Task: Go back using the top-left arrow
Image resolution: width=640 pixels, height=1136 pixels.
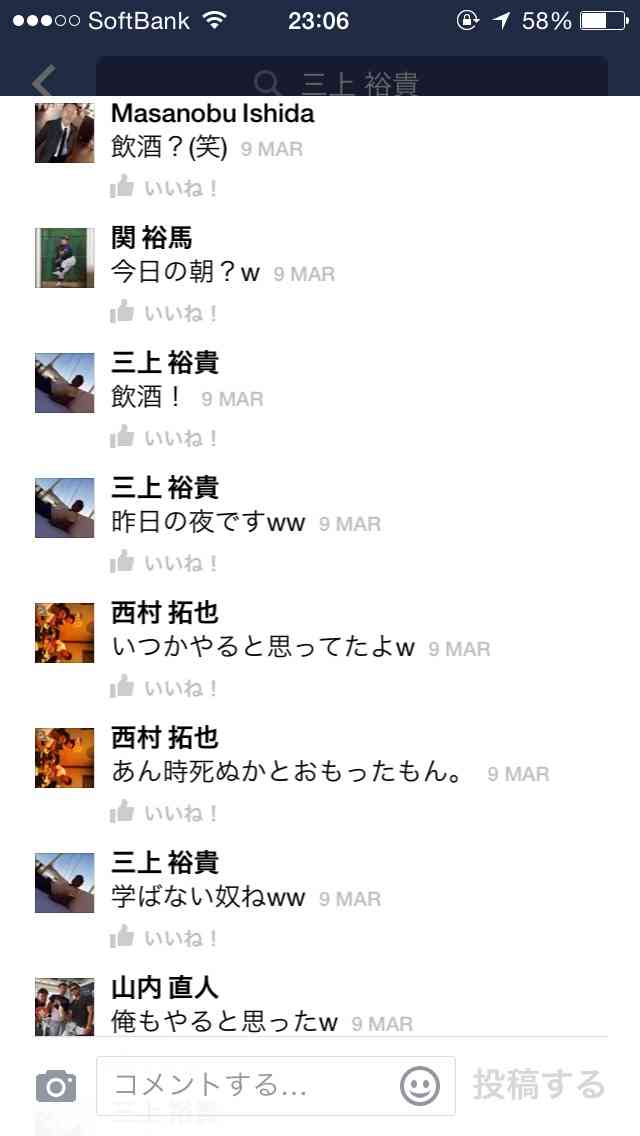Action: point(43,82)
